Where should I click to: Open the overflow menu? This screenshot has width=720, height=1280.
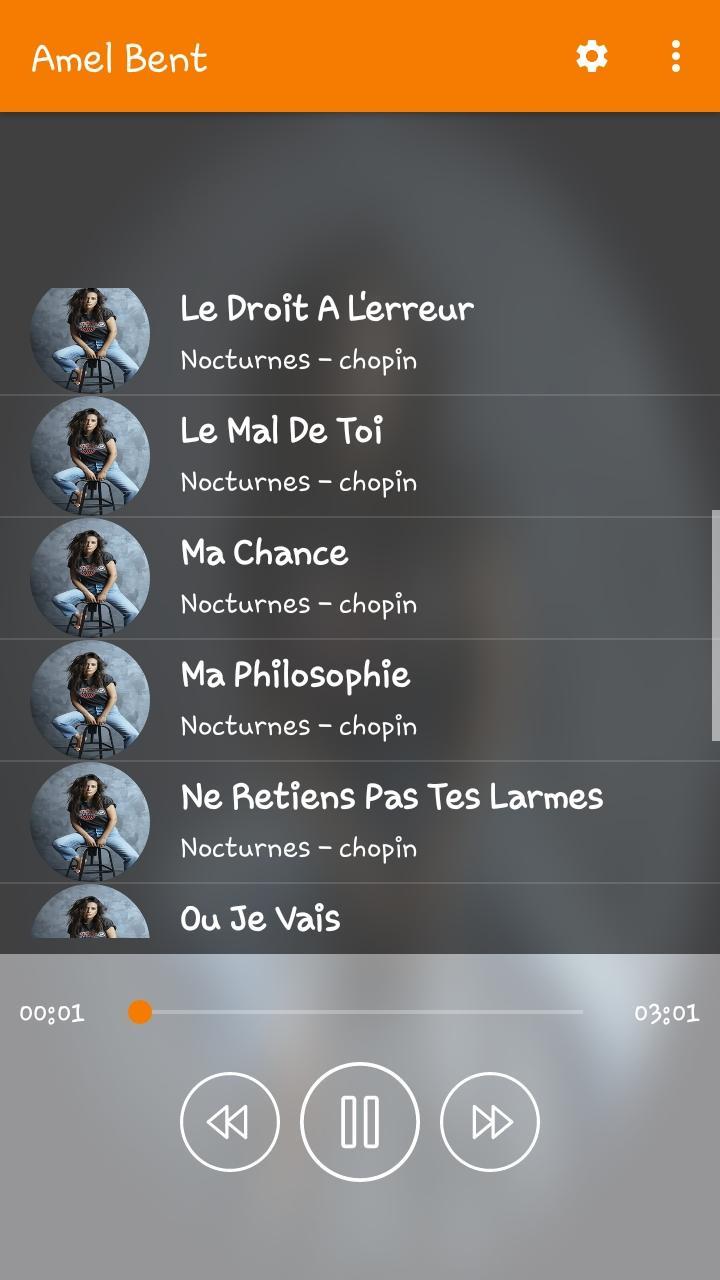click(676, 56)
